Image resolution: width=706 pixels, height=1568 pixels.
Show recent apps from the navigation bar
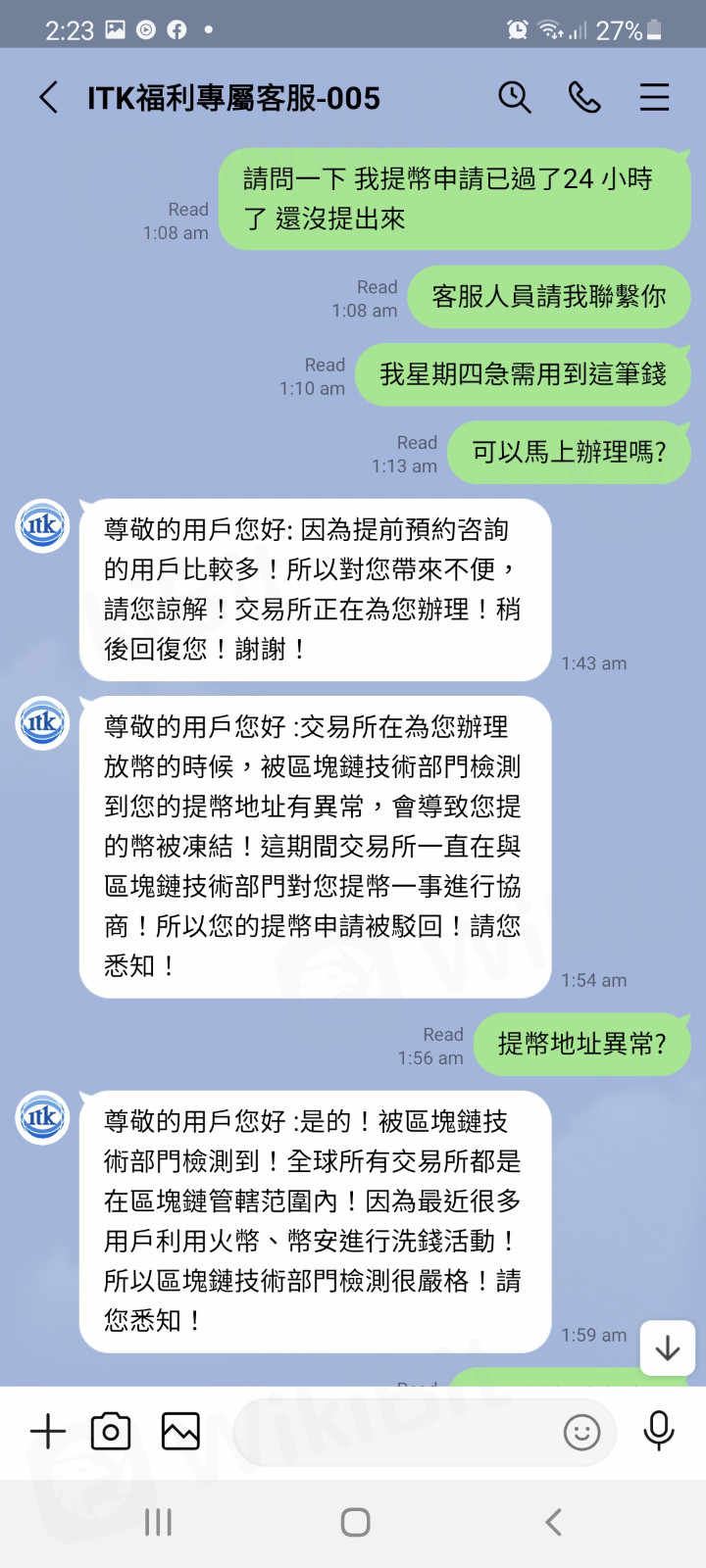click(158, 1522)
